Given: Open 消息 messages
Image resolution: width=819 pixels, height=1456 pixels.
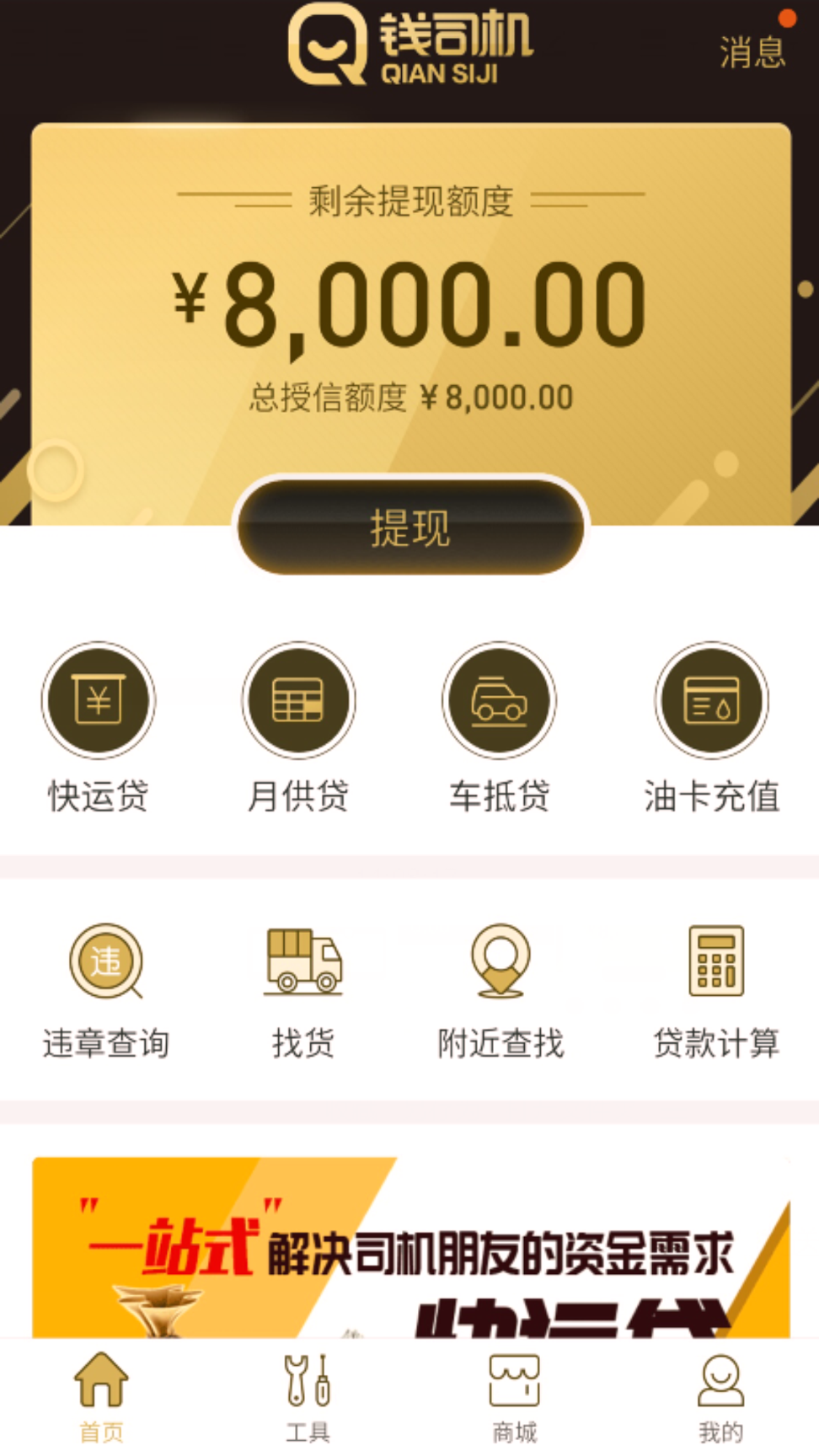Looking at the screenshot, I should (752, 51).
